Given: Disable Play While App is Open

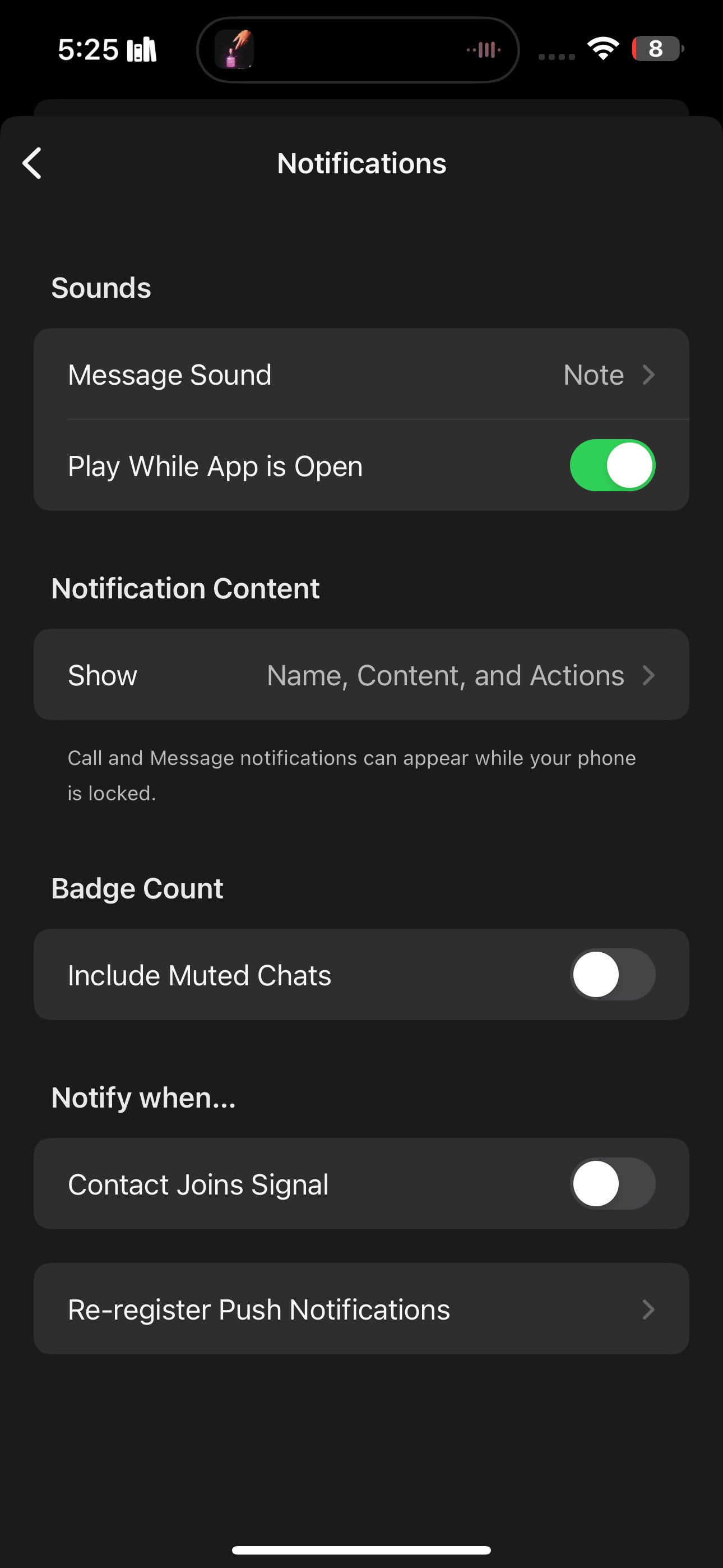Looking at the screenshot, I should click(612, 465).
